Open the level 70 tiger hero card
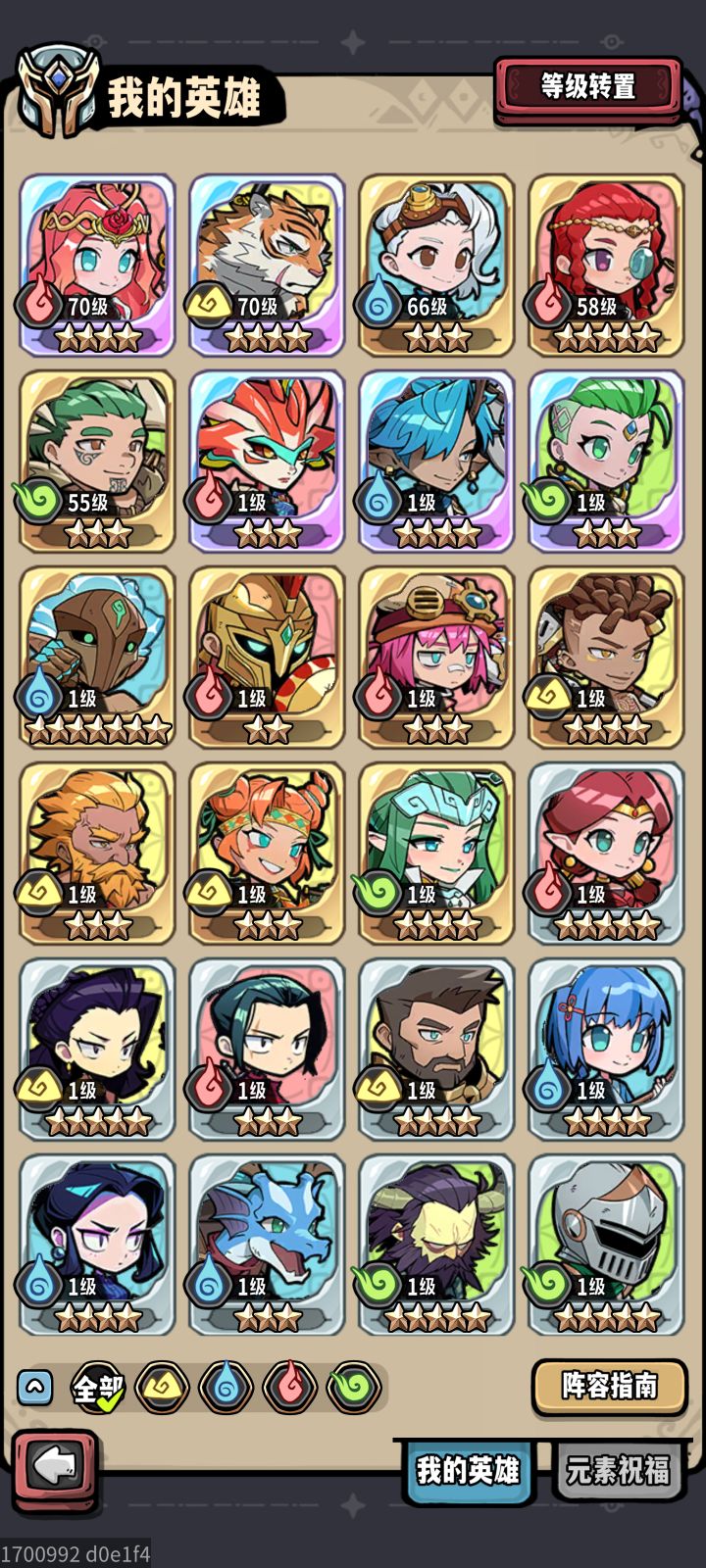Viewport: 706px width, 1568px height. pyautogui.click(x=267, y=265)
